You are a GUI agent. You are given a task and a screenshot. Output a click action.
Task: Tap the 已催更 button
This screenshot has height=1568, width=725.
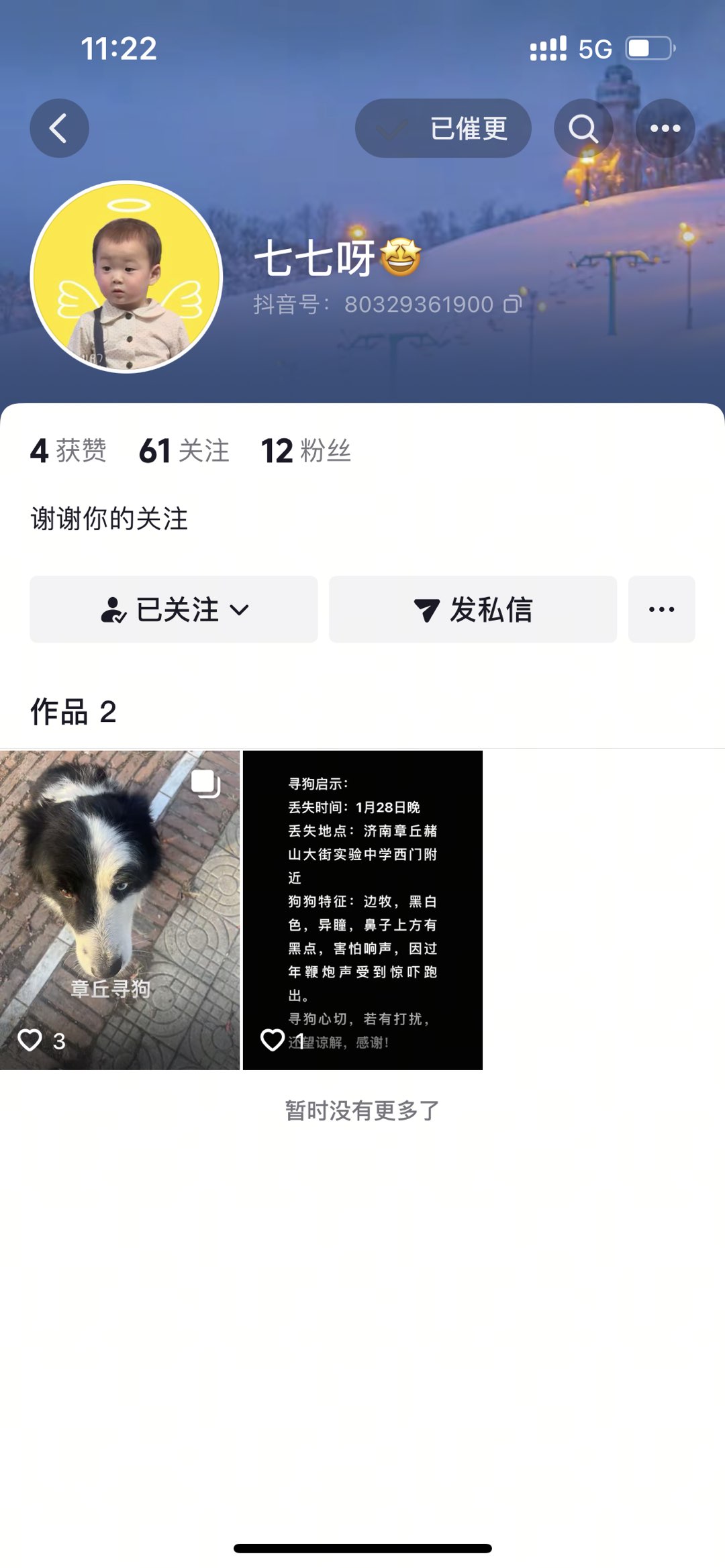(443, 128)
